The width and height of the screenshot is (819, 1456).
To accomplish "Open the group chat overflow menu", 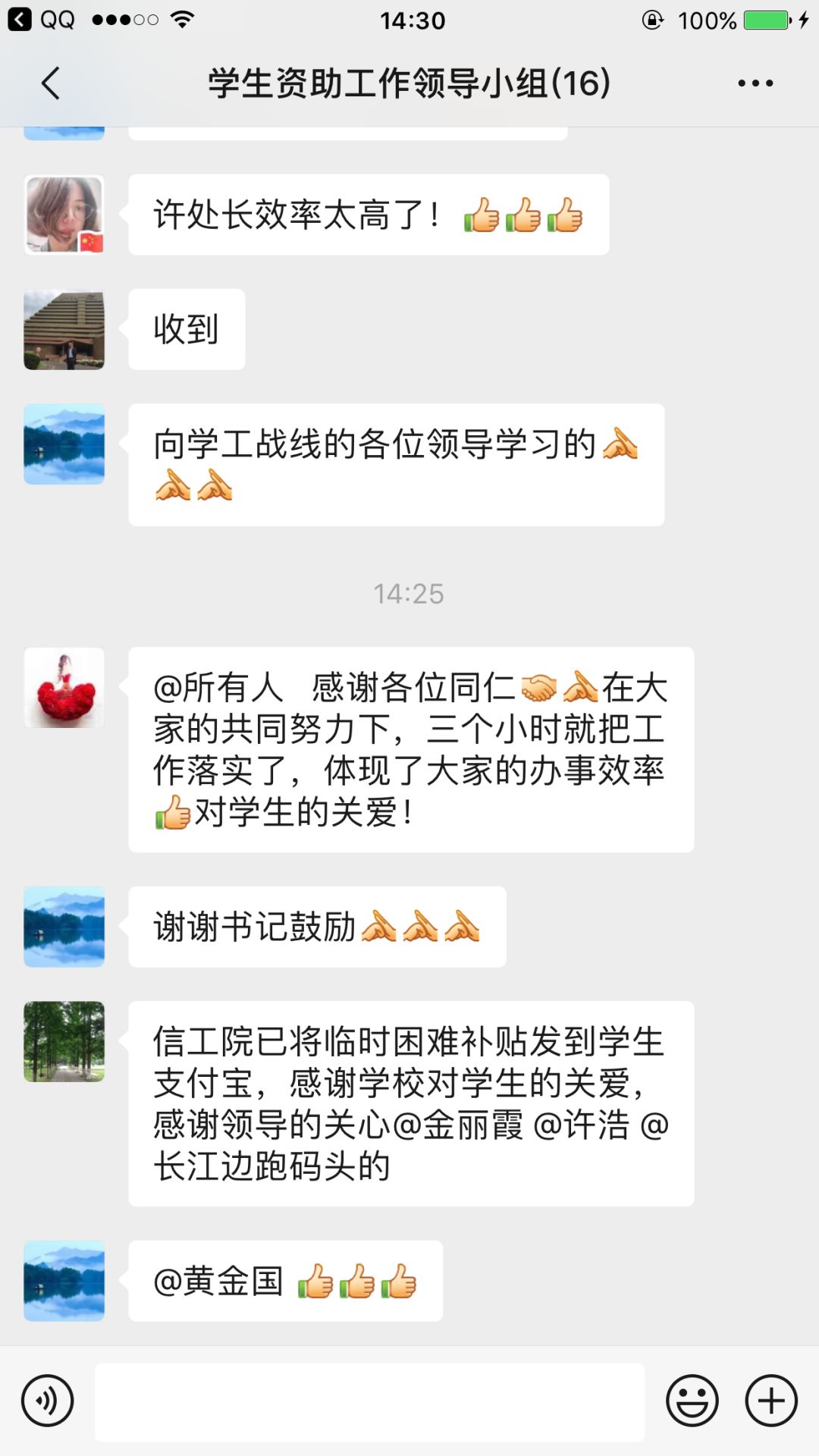I will pos(755,83).
